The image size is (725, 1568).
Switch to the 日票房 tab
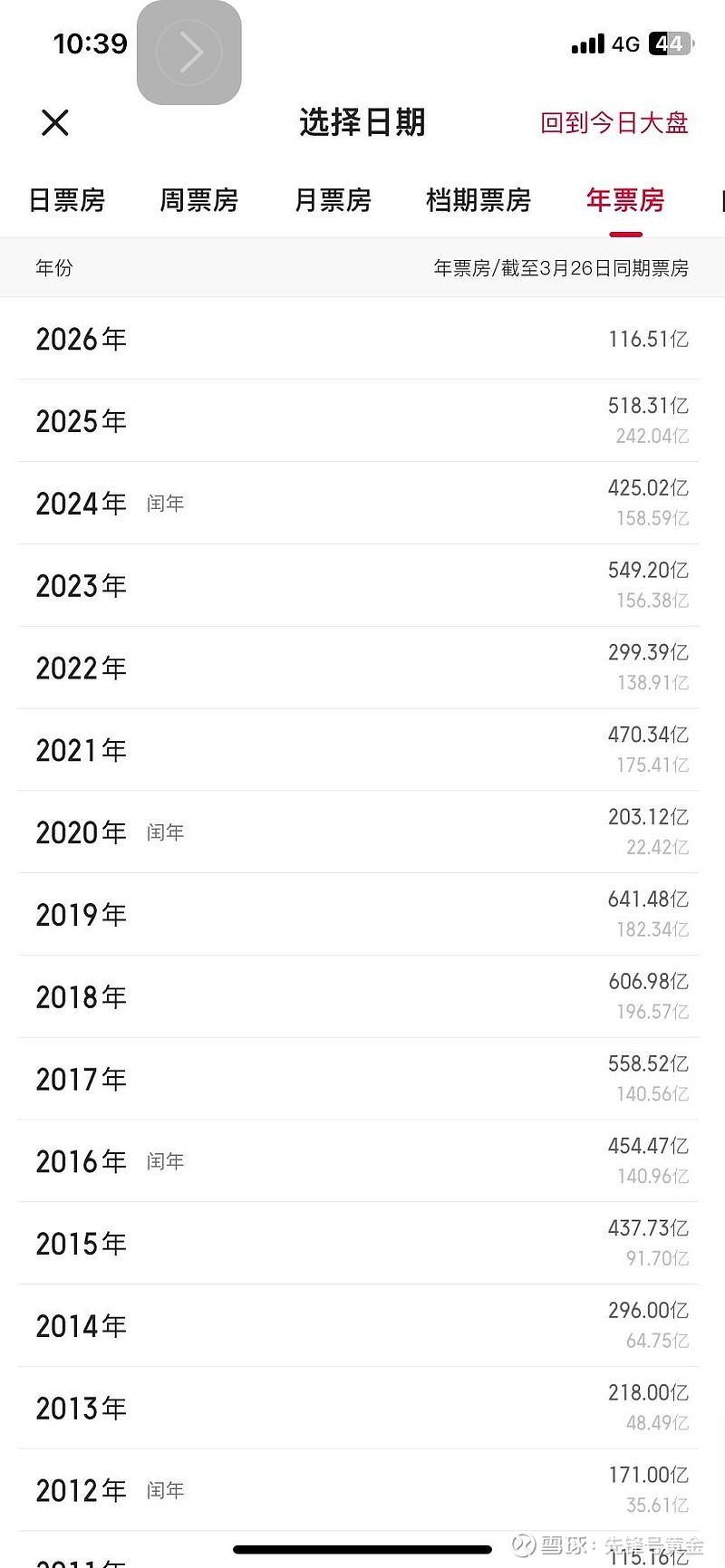(x=67, y=200)
